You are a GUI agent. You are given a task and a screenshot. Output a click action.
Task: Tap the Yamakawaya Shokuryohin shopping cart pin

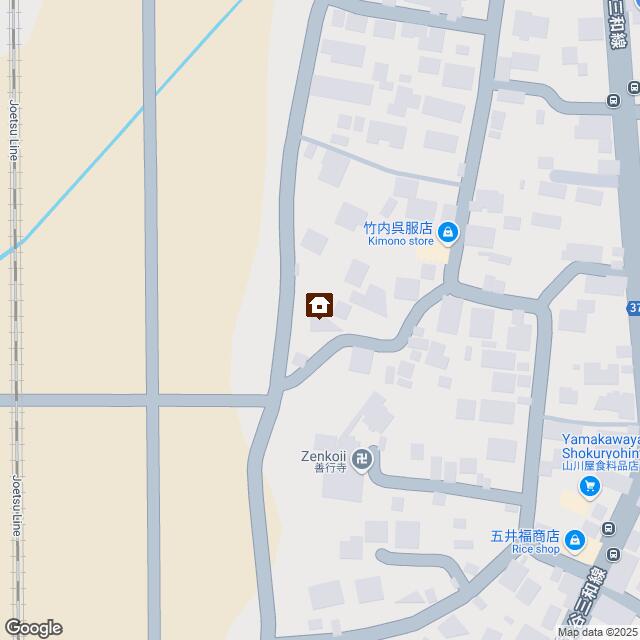pos(590,486)
